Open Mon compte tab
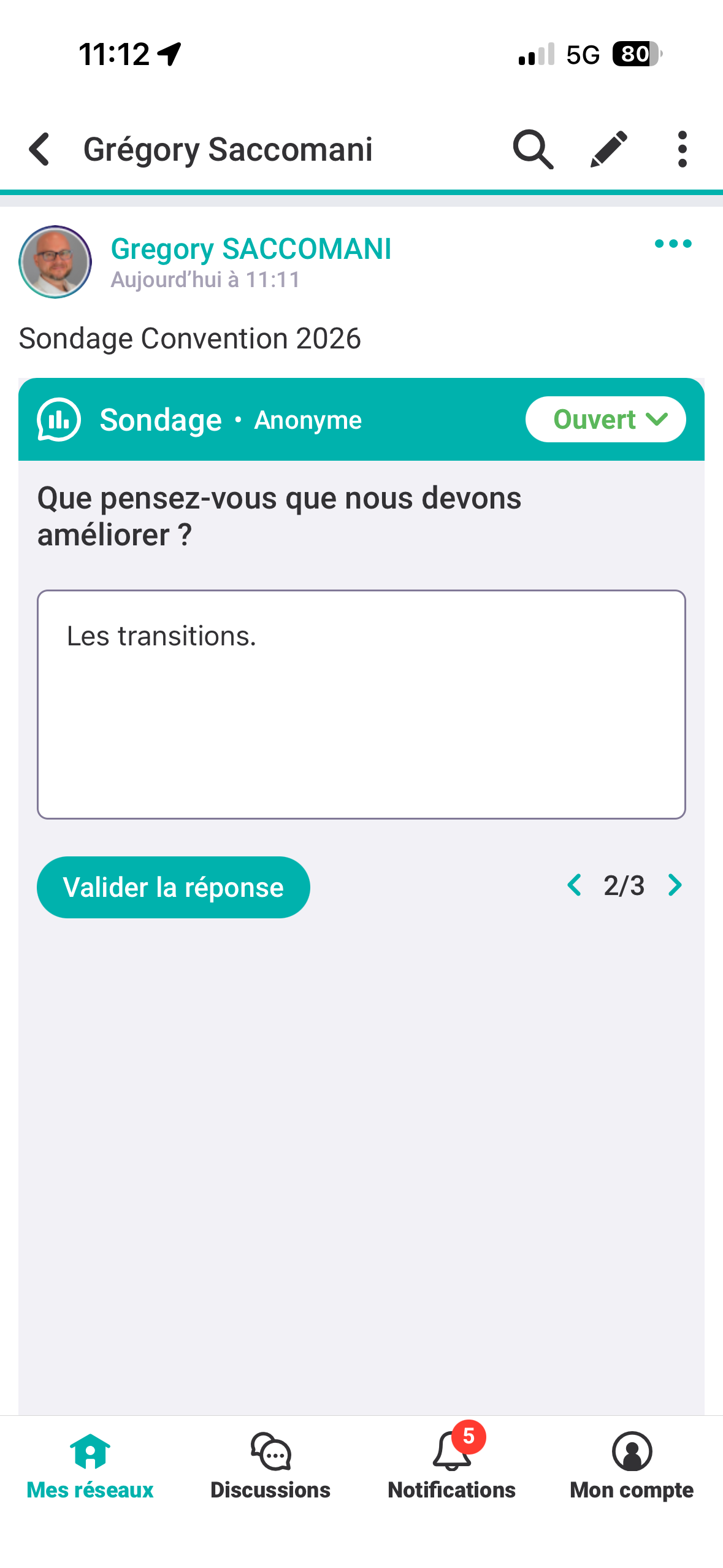The width and height of the screenshot is (723, 1568). [x=632, y=1466]
